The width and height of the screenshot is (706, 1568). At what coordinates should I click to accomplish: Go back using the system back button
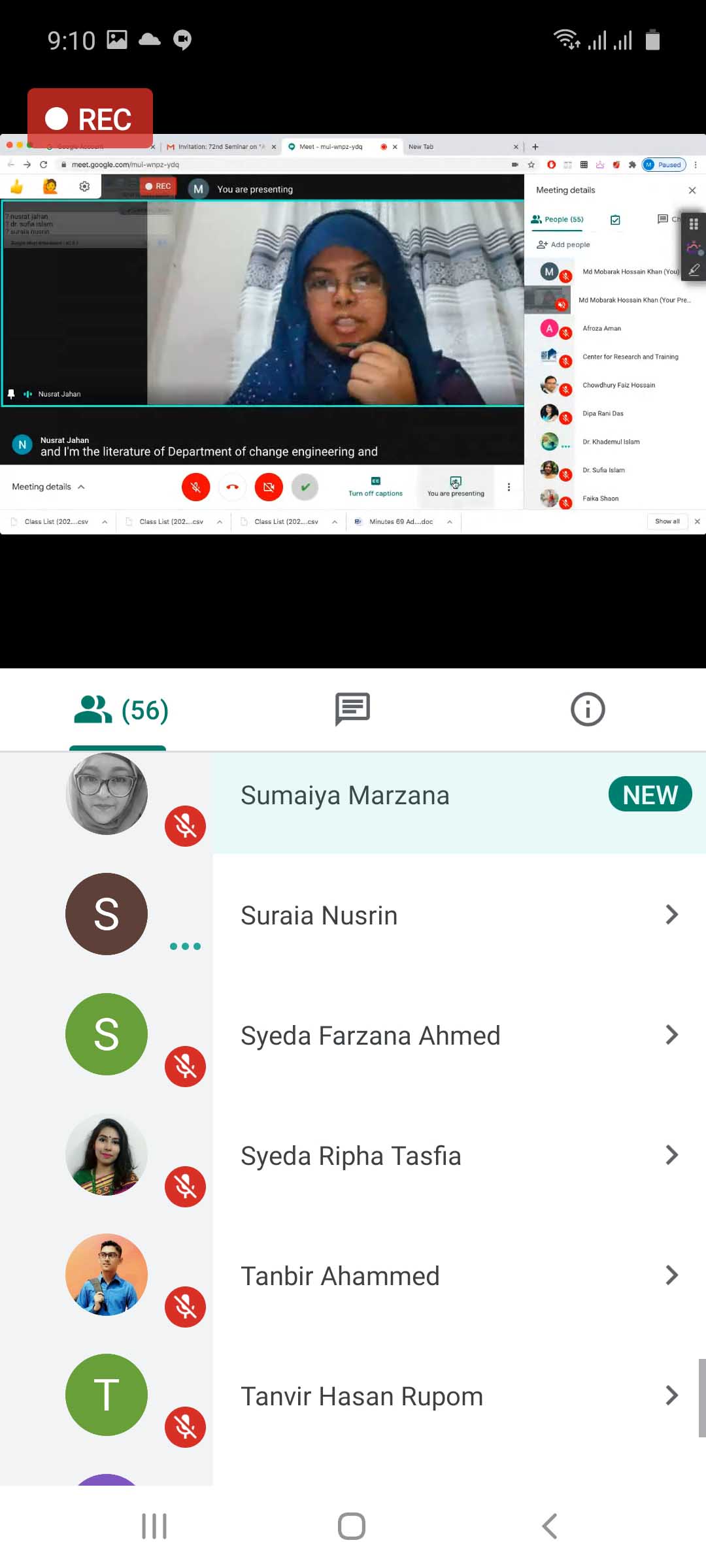point(550,1526)
